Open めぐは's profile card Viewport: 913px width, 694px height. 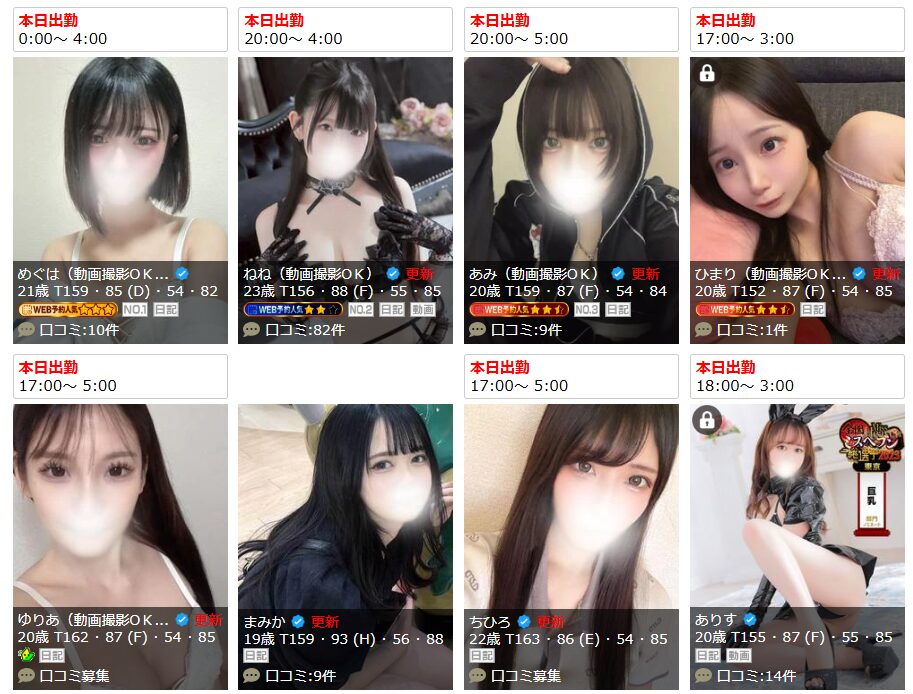click(120, 160)
